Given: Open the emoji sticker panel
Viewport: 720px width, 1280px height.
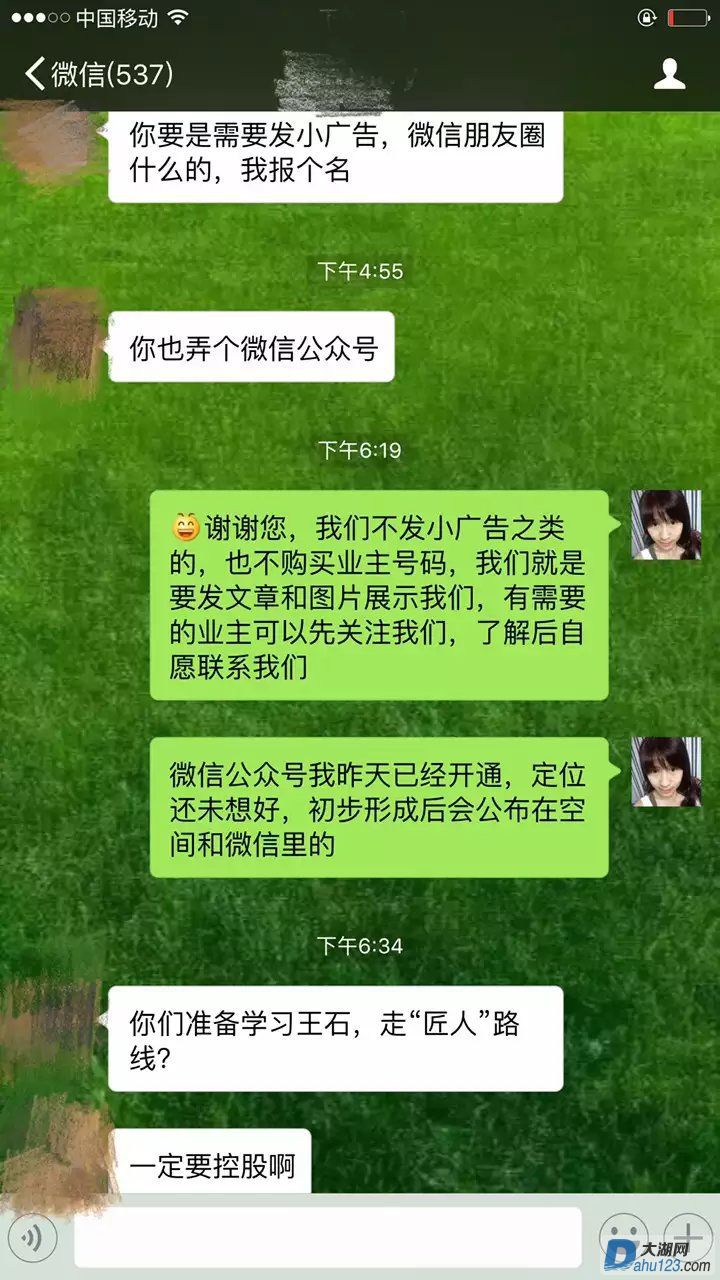Looking at the screenshot, I should tap(624, 1234).
